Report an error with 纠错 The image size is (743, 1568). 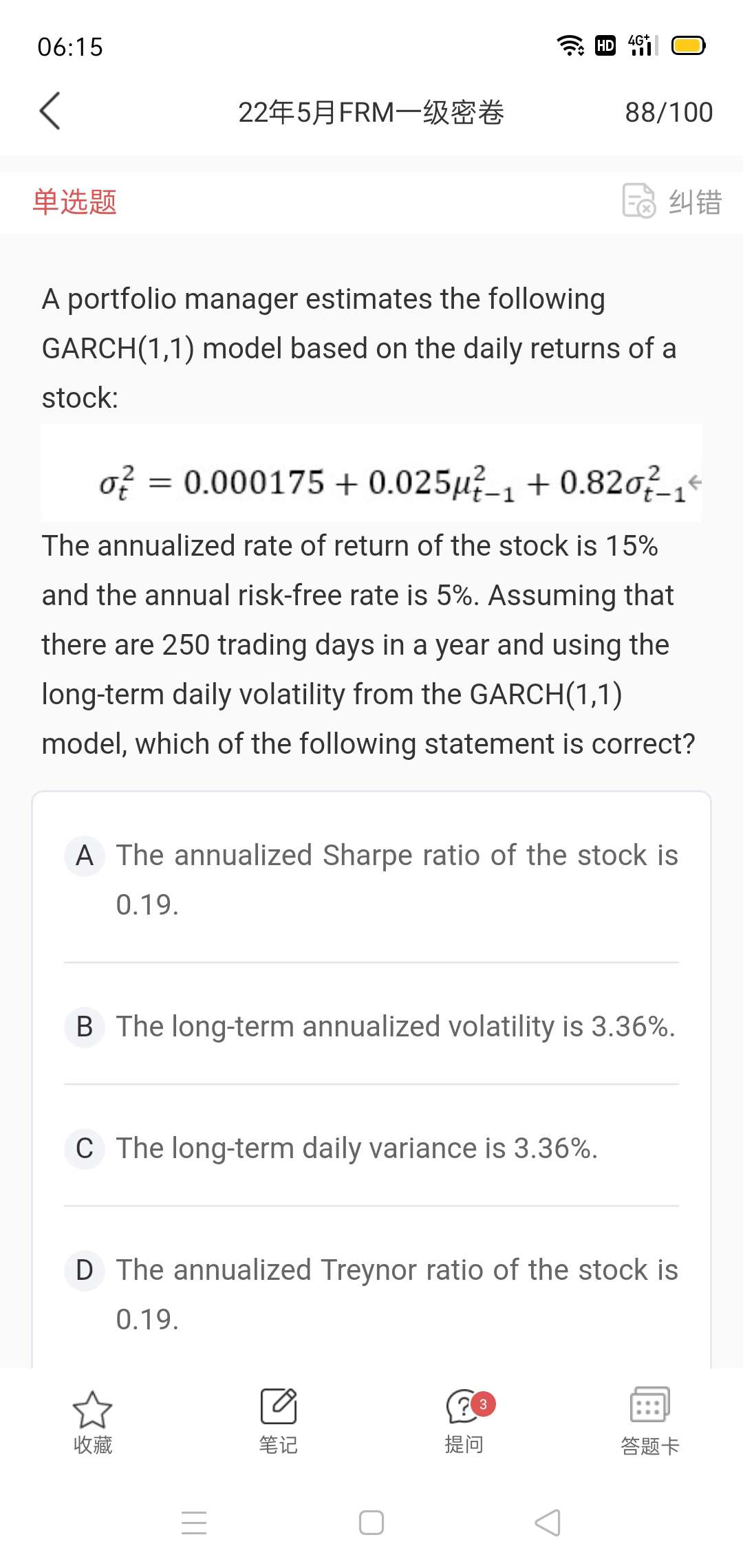pos(672,202)
